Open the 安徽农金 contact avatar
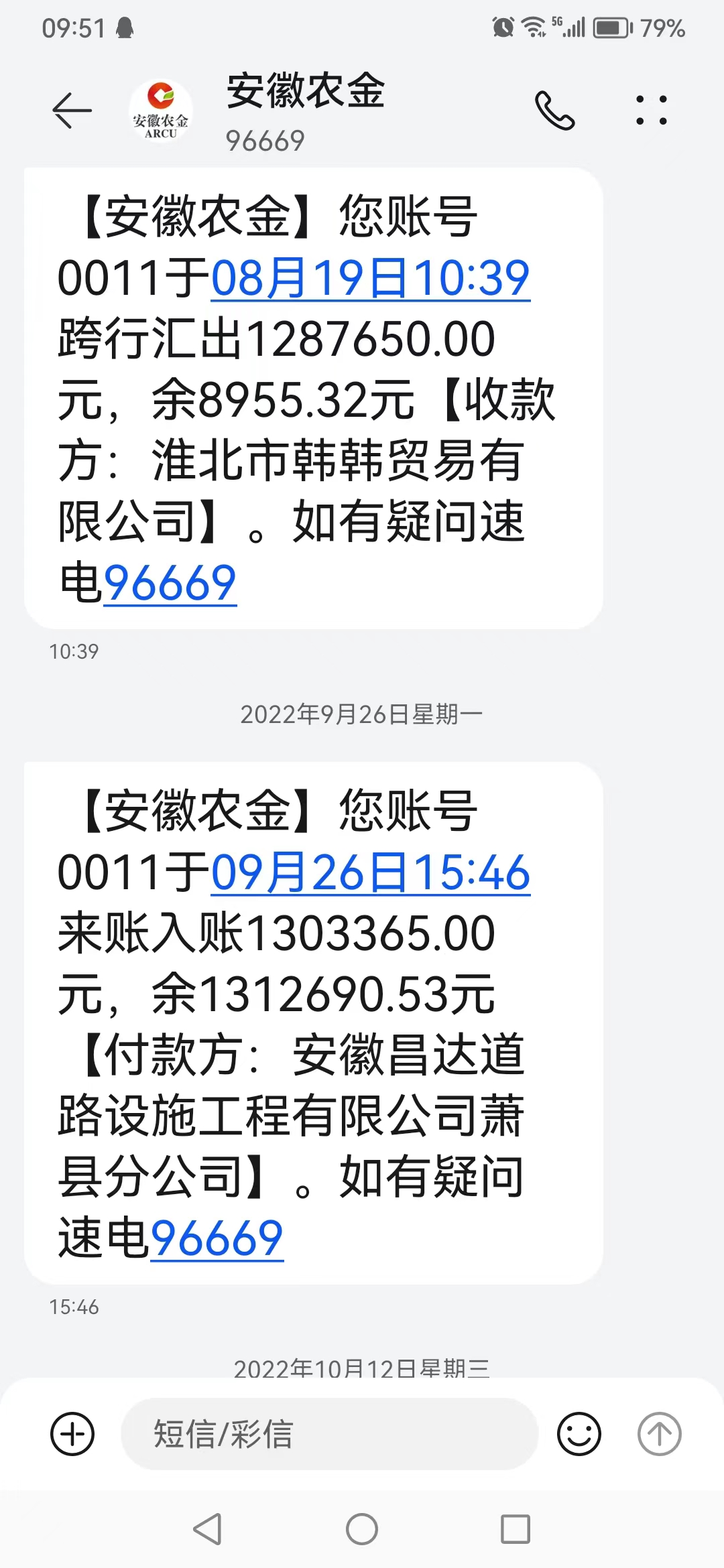The width and height of the screenshot is (724, 1568). tap(161, 111)
